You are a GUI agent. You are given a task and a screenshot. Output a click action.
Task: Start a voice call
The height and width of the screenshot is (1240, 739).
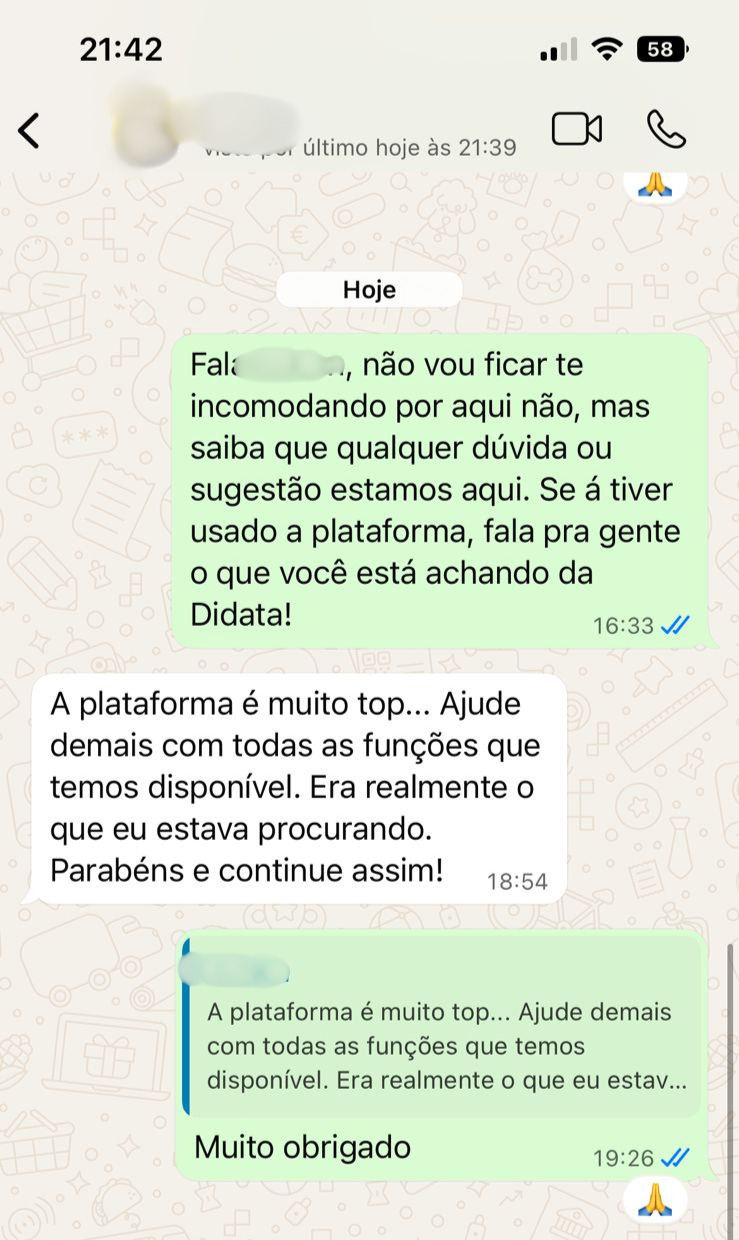(x=666, y=129)
